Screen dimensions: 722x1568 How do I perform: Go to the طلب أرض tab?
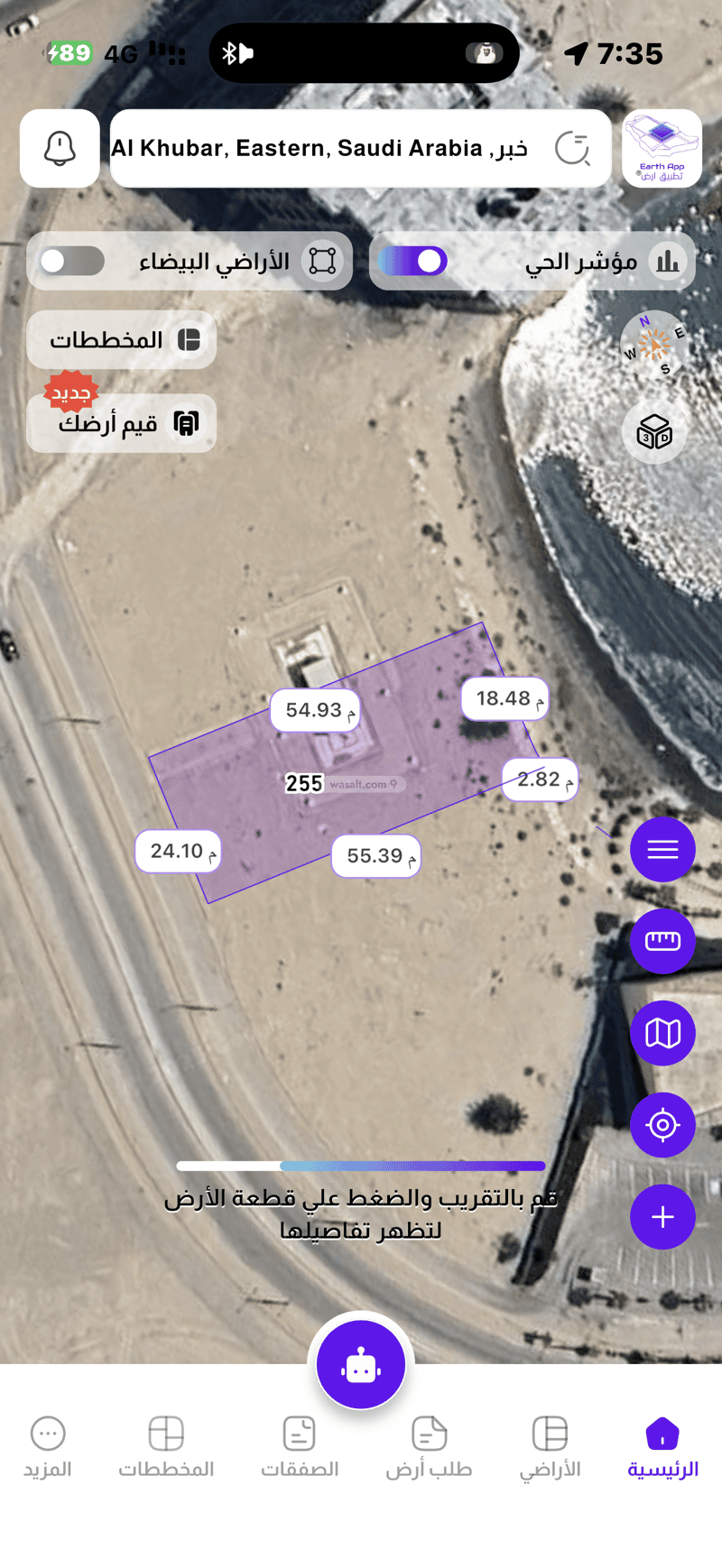click(430, 1447)
